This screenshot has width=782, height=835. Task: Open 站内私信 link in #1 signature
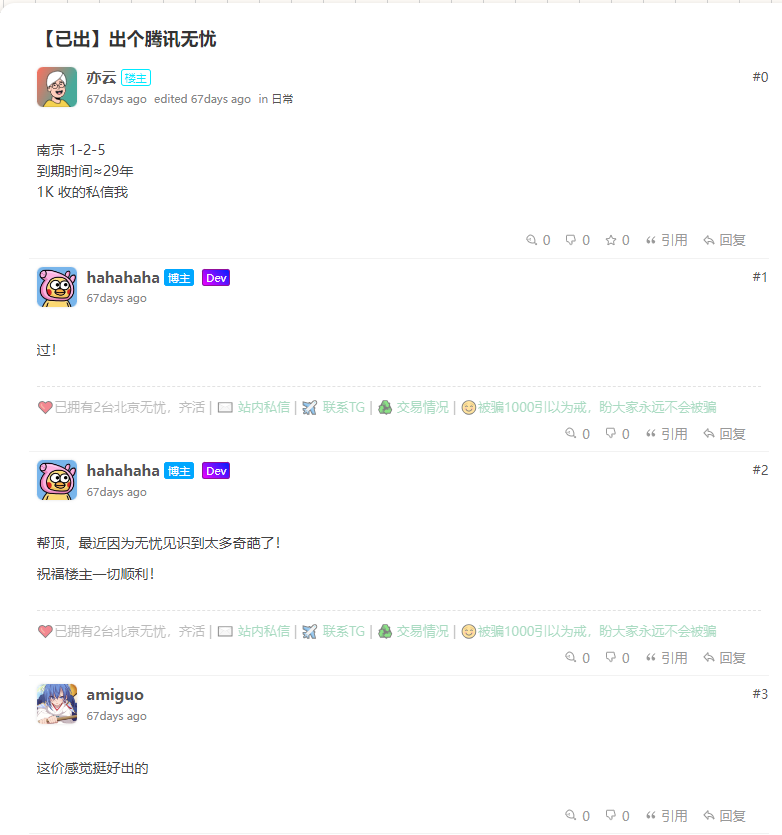click(263, 407)
